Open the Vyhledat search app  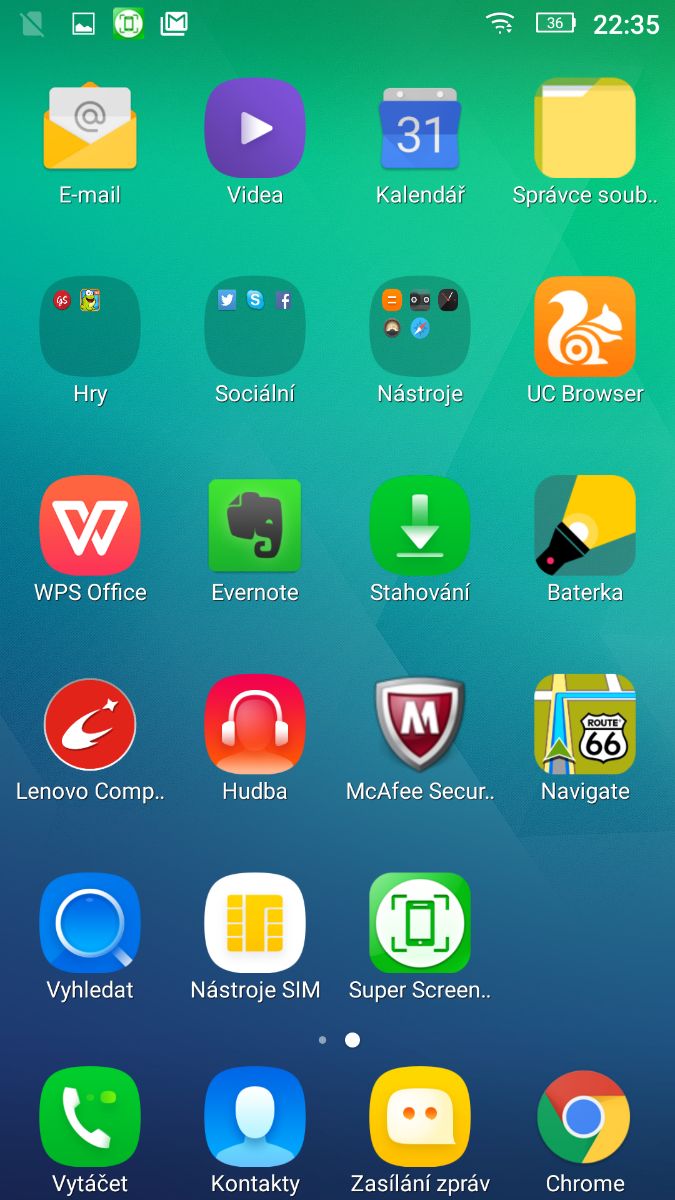[x=90, y=923]
